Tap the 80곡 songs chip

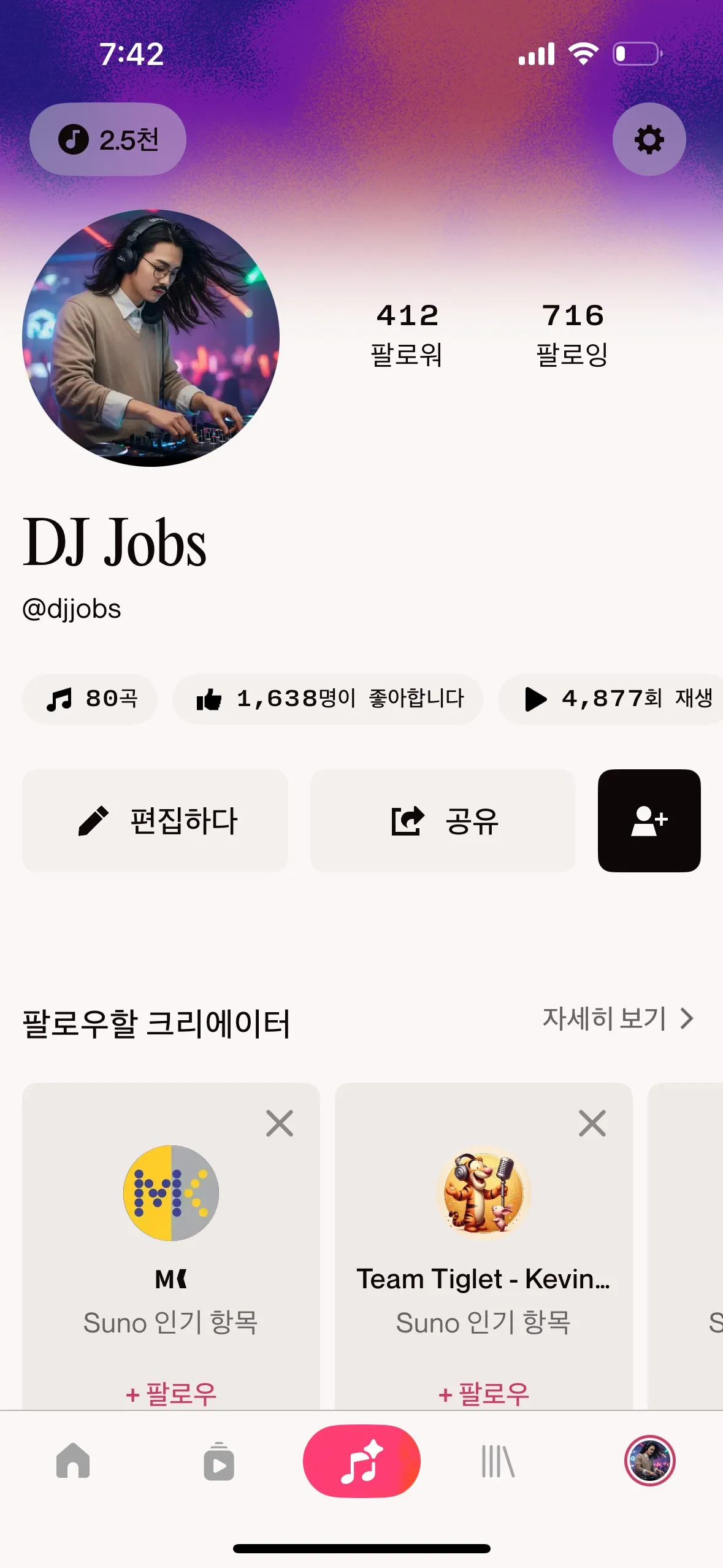(90, 699)
